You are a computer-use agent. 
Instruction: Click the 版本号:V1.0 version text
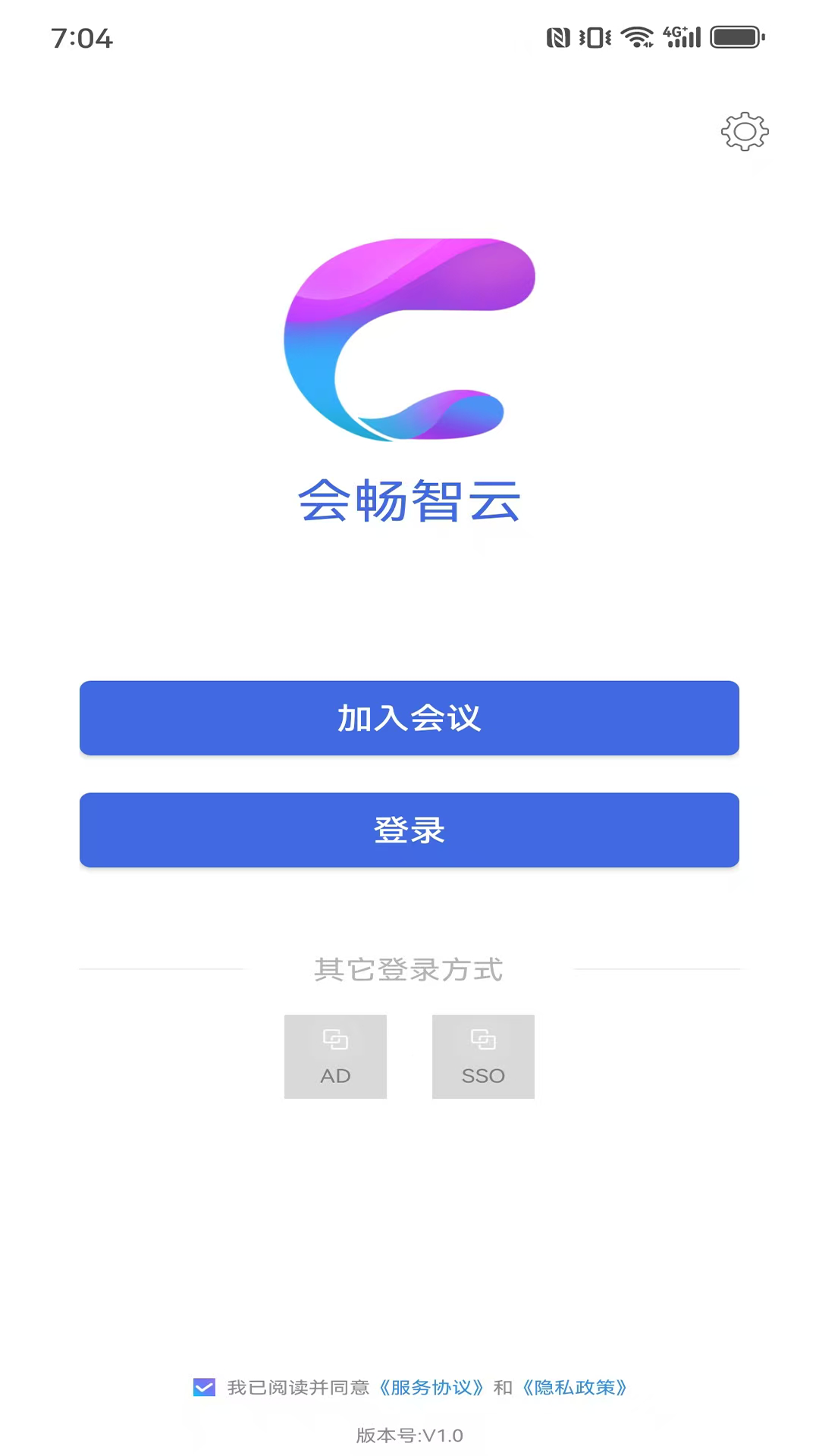(x=409, y=1435)
